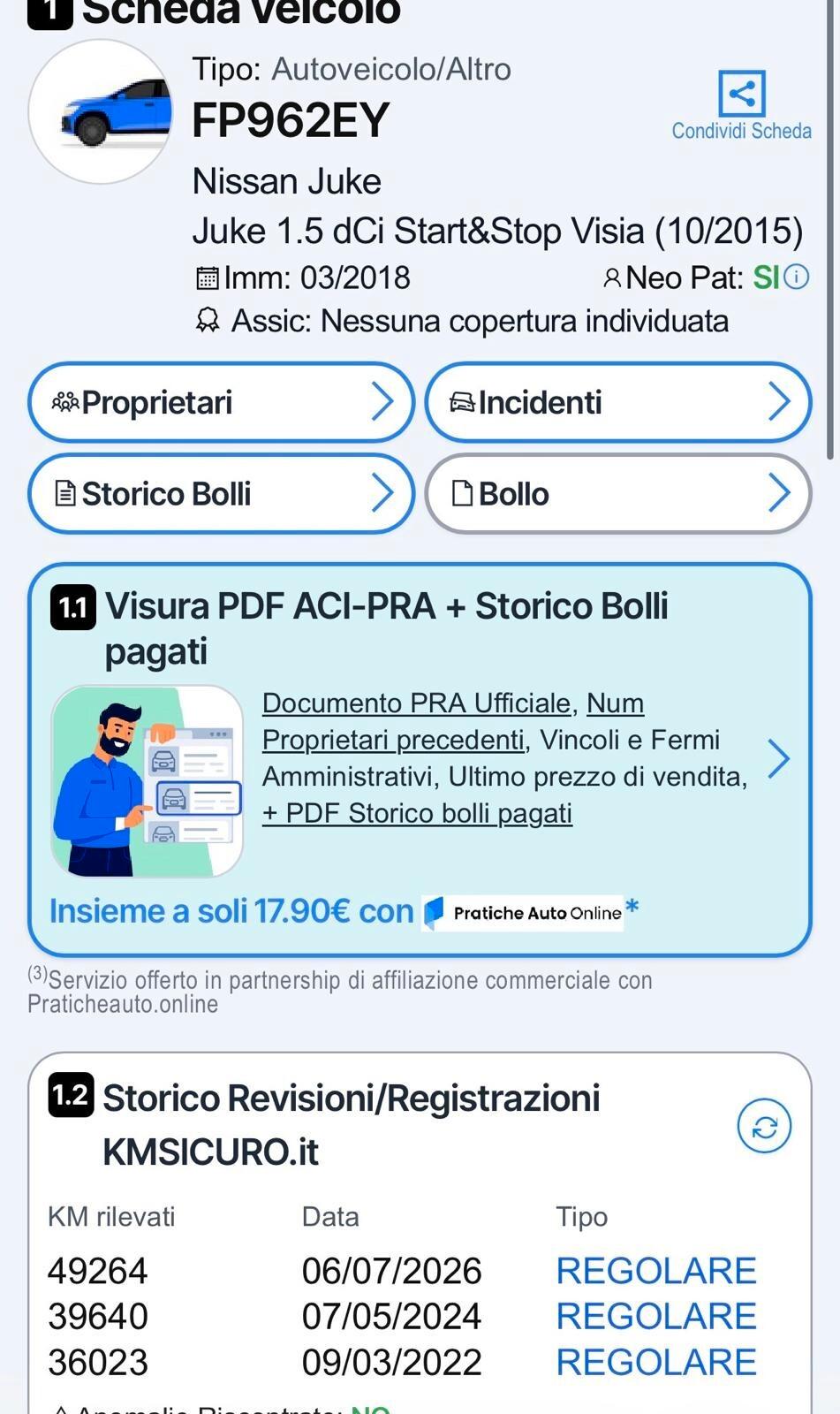840x1414 pixels.
Task: Open the Proprietari section
Action: (x=222, y=402)
